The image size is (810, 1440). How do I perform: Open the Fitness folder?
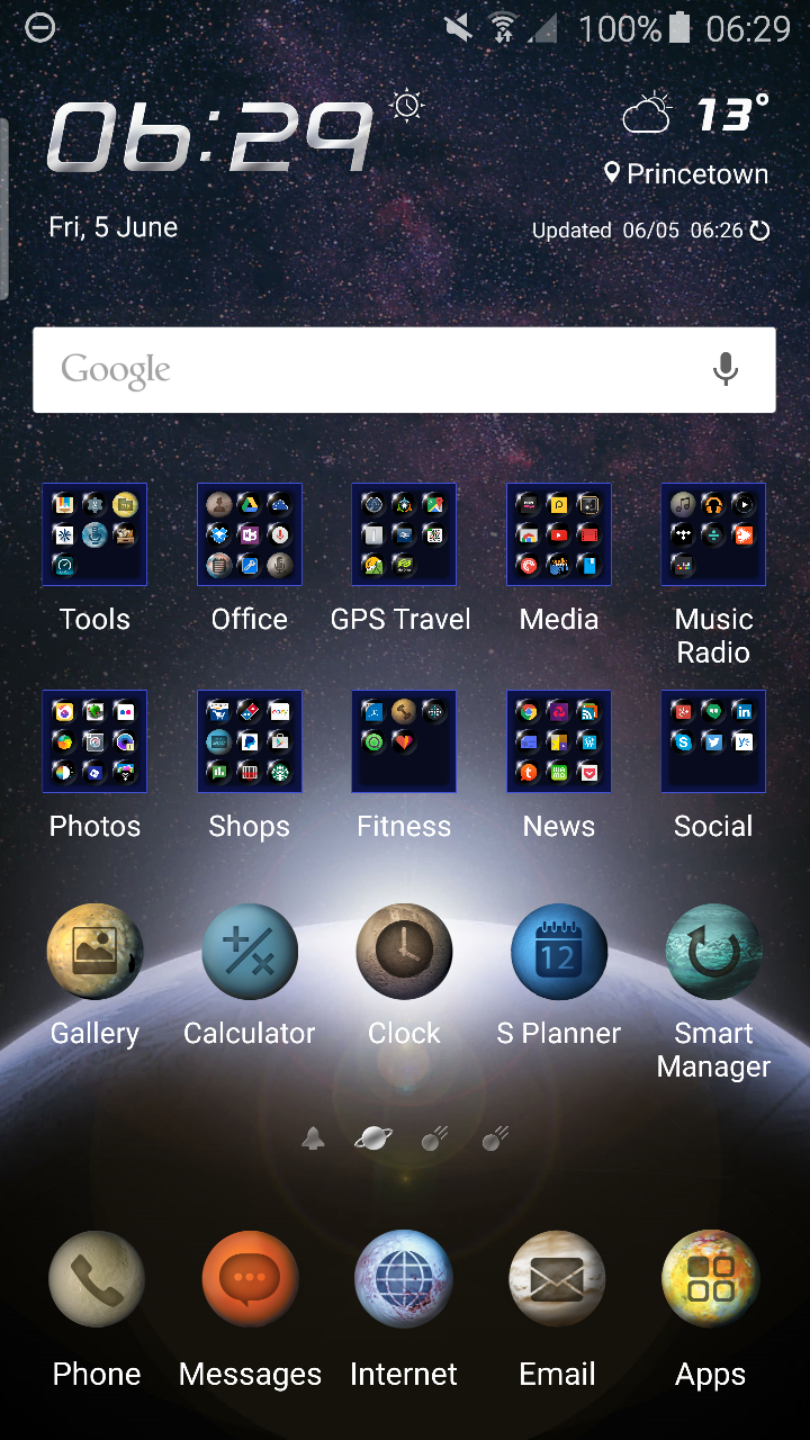404,742
